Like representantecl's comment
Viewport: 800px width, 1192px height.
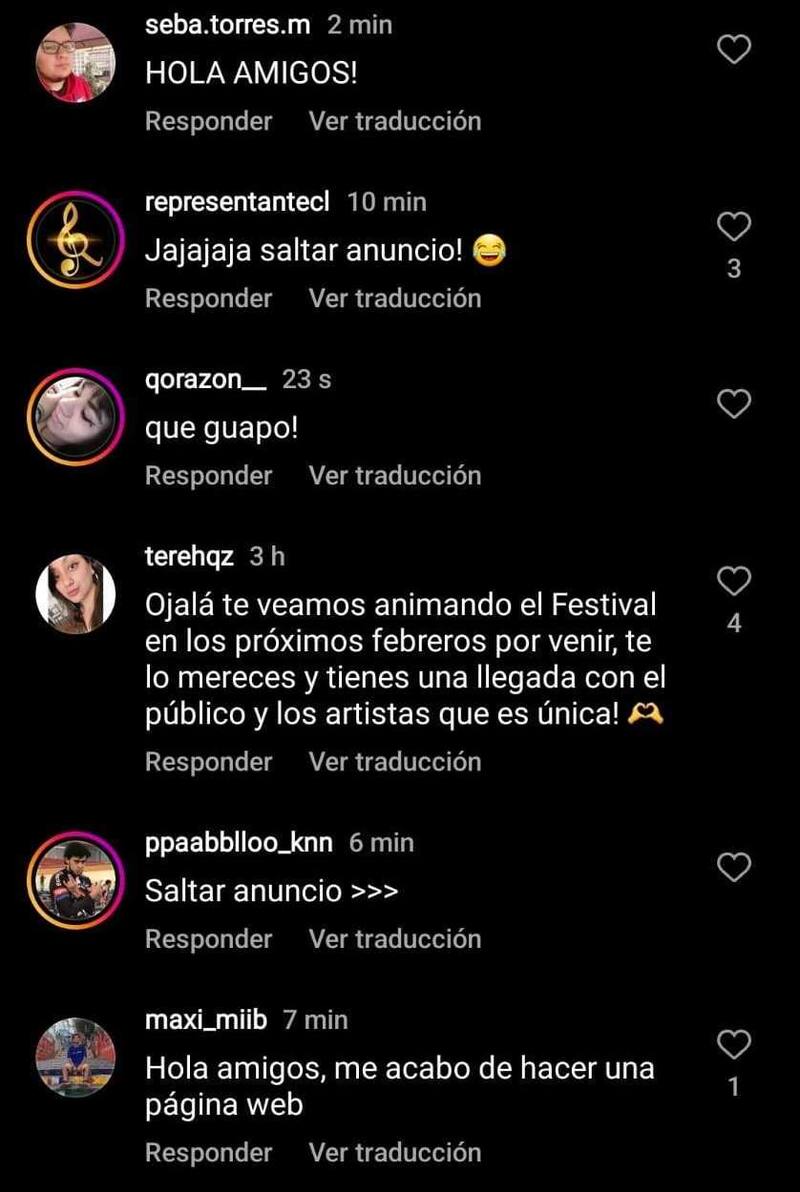coord(735,227)
